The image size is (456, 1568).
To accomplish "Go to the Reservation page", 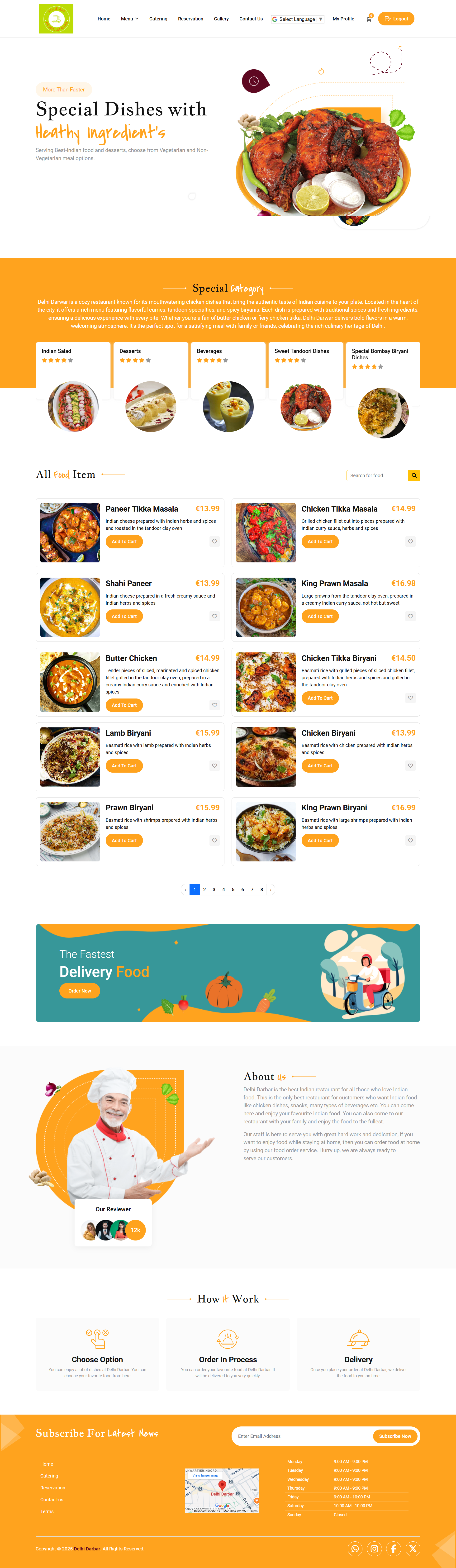I will [190, 19].
